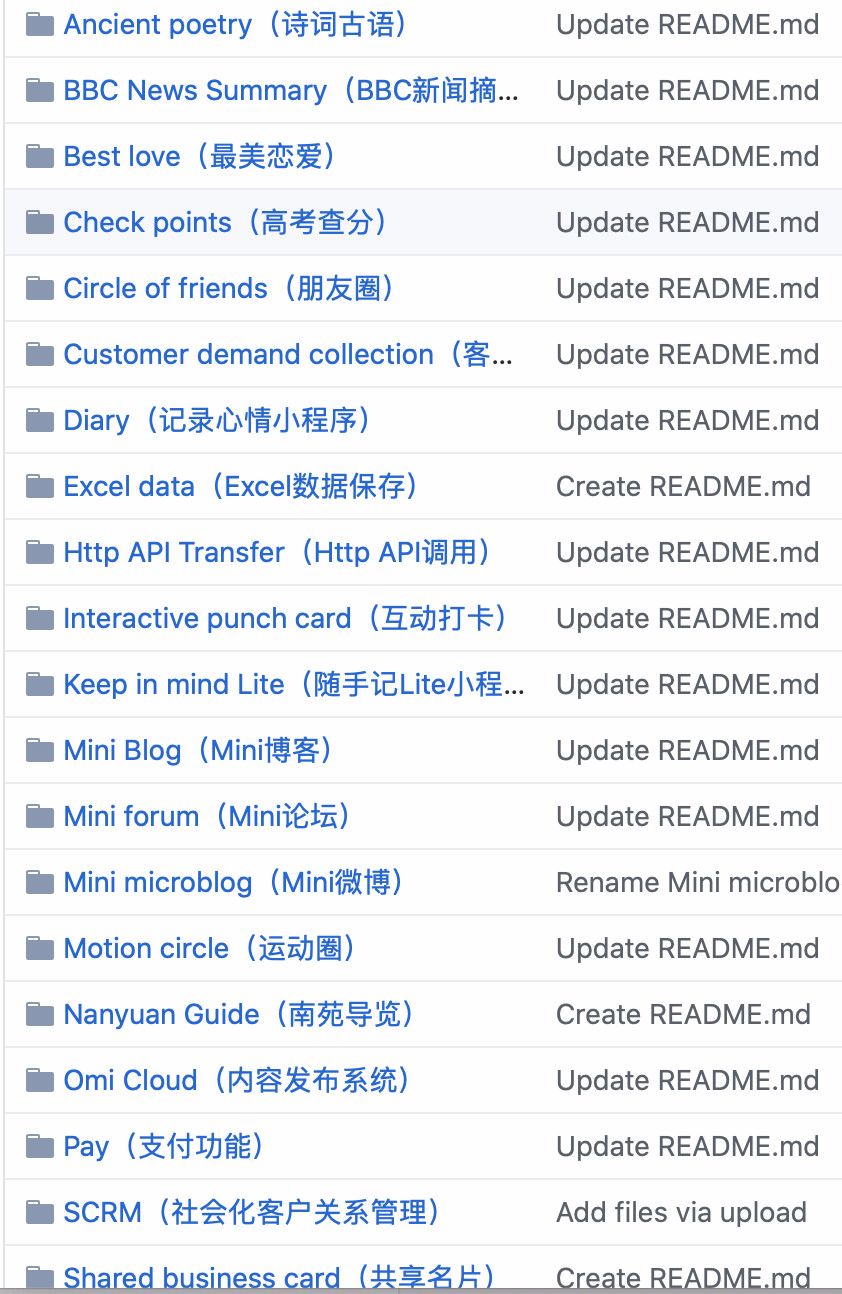View the Rename Mini microblog commit
The image size is (842, 1294).
pos(697,882)
